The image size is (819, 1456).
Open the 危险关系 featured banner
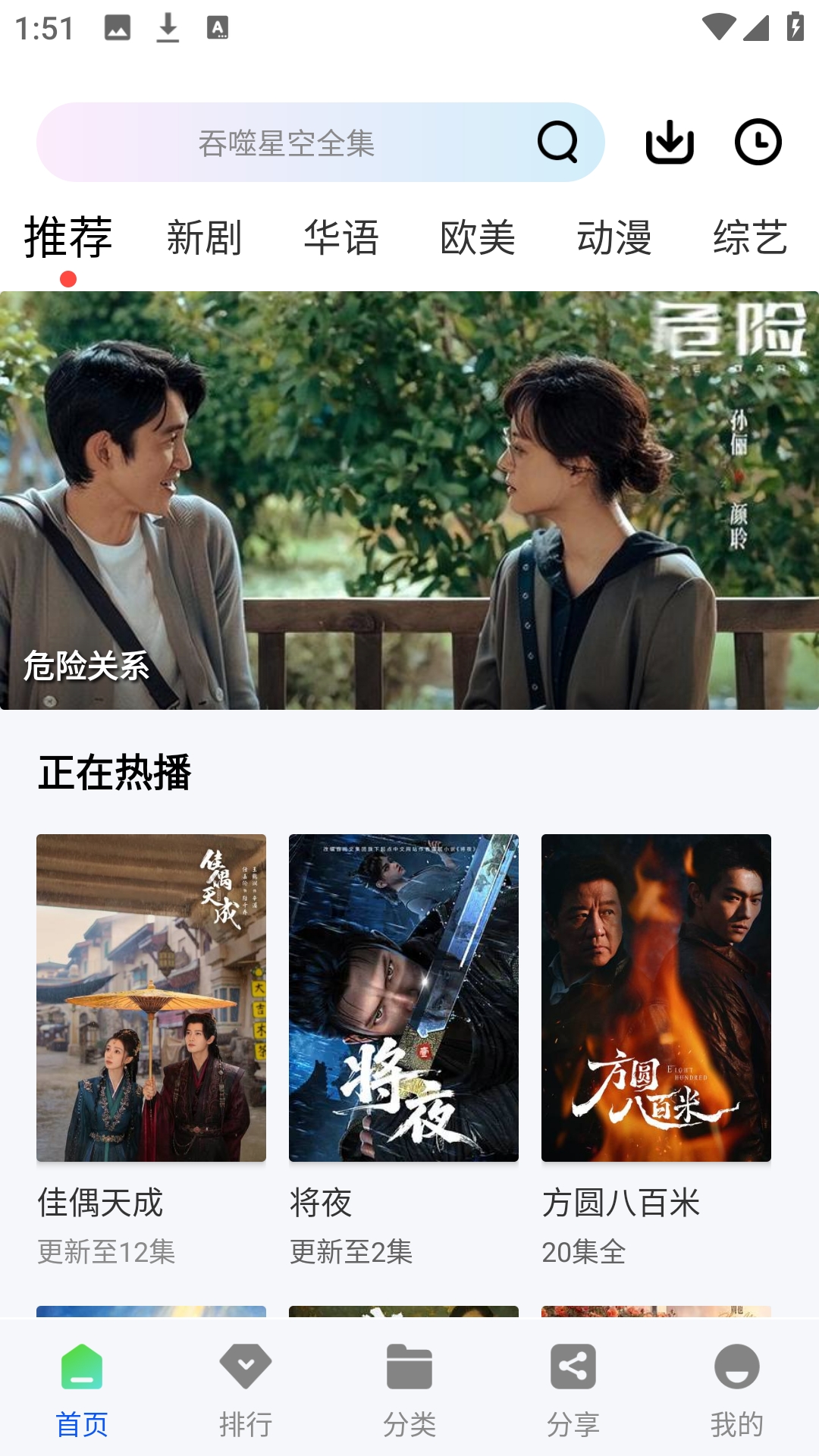point(409,500)
